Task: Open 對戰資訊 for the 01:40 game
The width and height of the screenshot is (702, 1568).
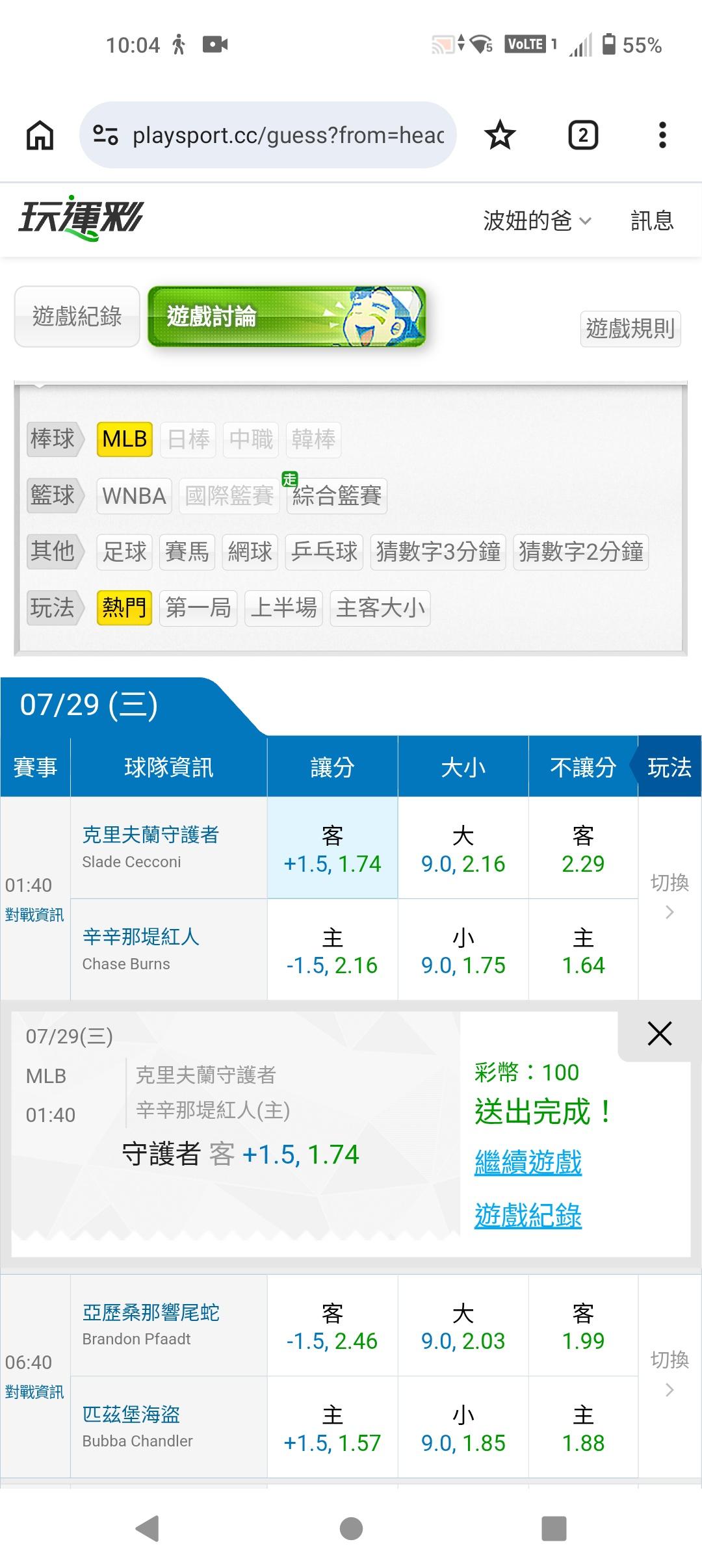Action: 34,915
